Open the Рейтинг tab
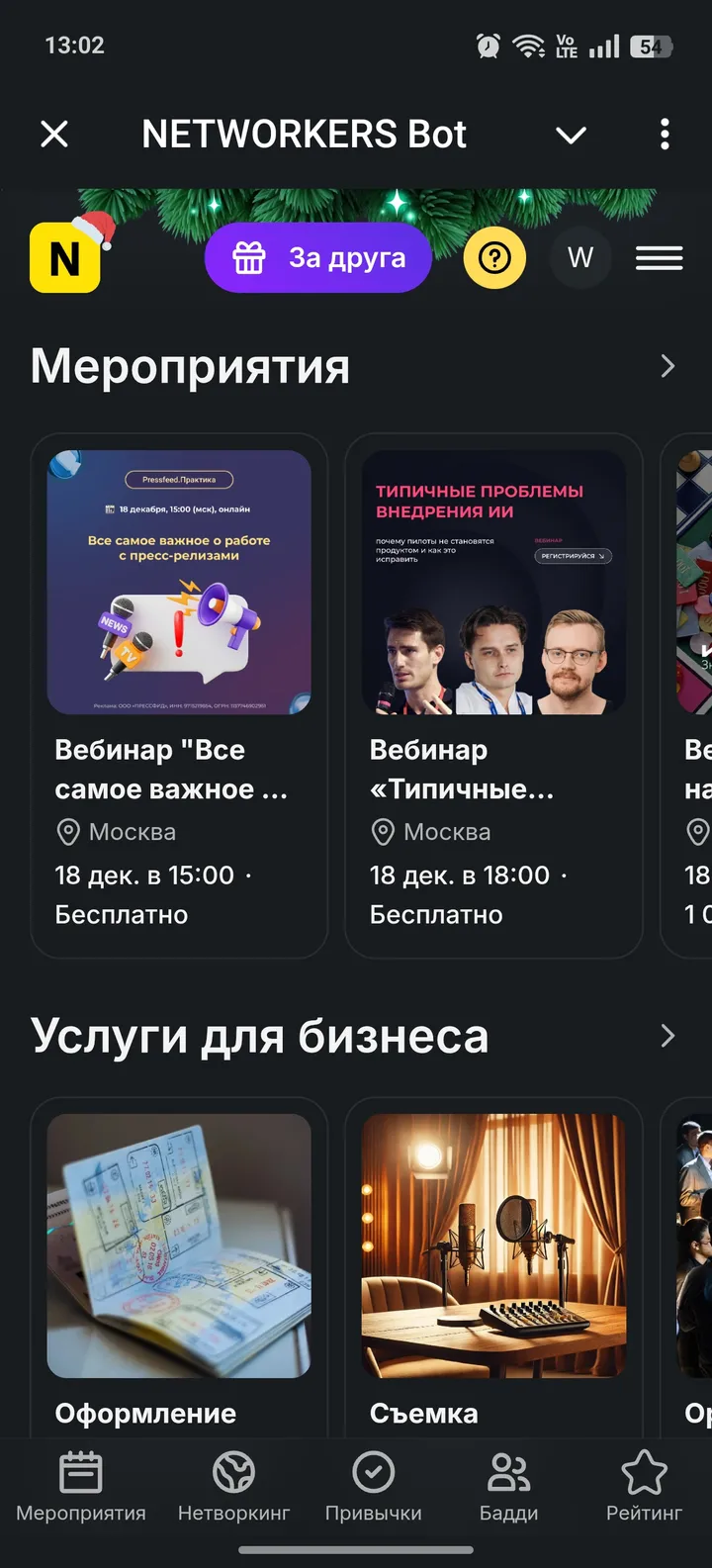Image resolution: width=712 pixels, height=1568 pixels. [x=644, y=1487]
